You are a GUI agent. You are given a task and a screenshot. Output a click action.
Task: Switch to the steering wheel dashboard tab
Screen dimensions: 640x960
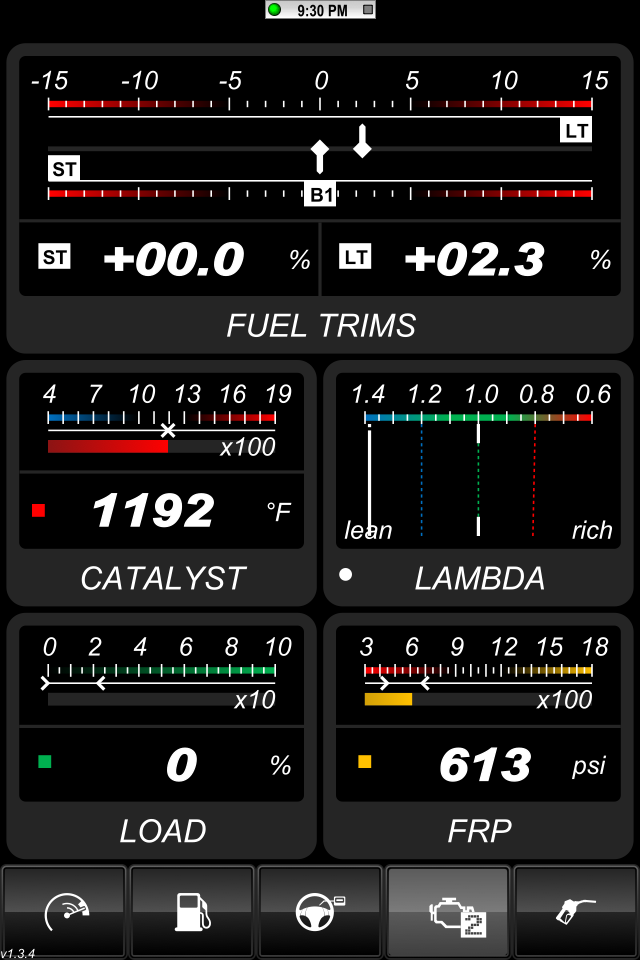pyautogui.click(x=320, y=911)
